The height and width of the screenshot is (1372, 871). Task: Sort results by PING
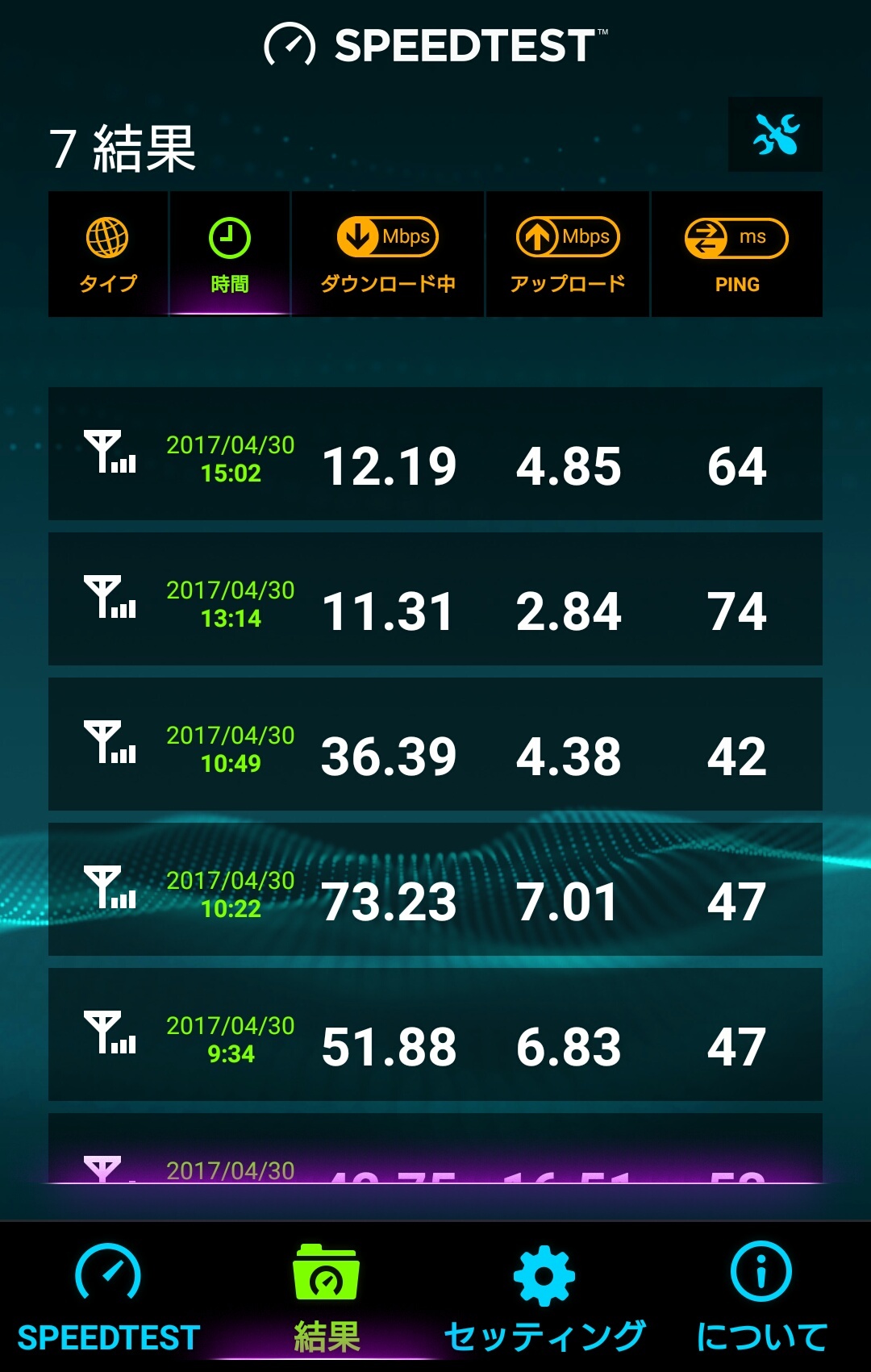coord(737,254)
